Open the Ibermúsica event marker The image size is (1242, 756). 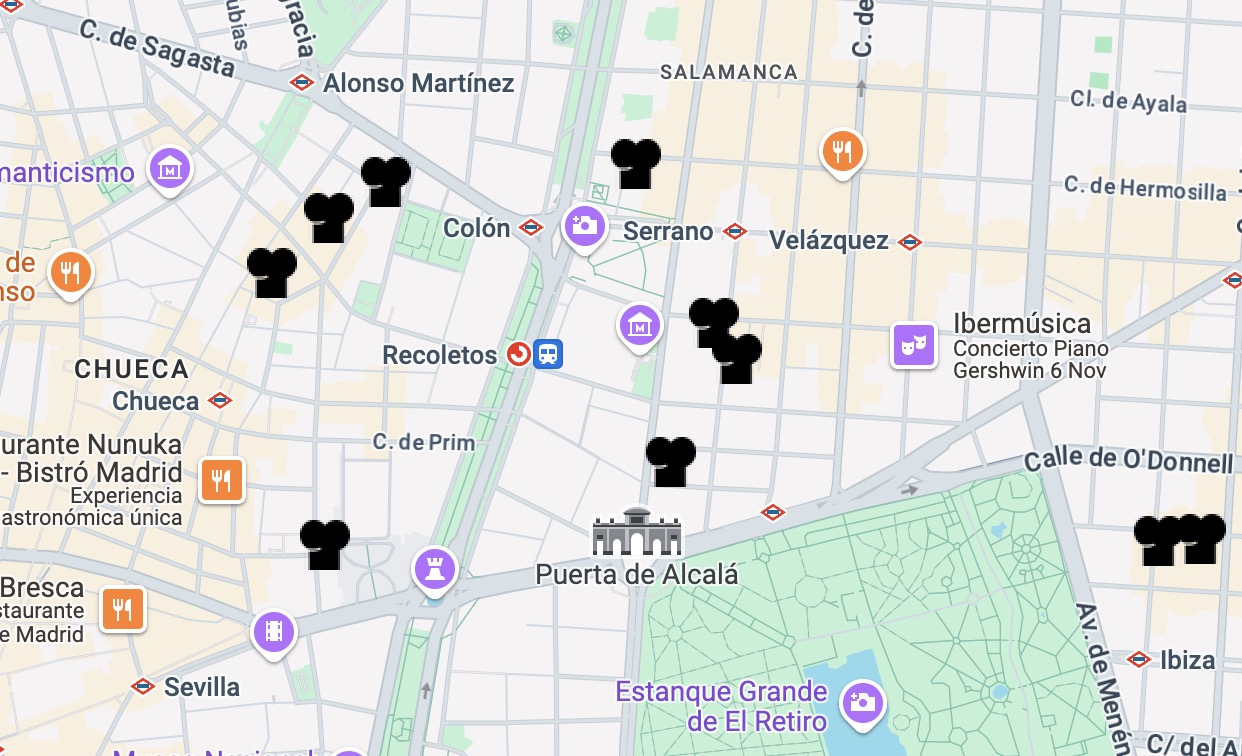[913, 346]
